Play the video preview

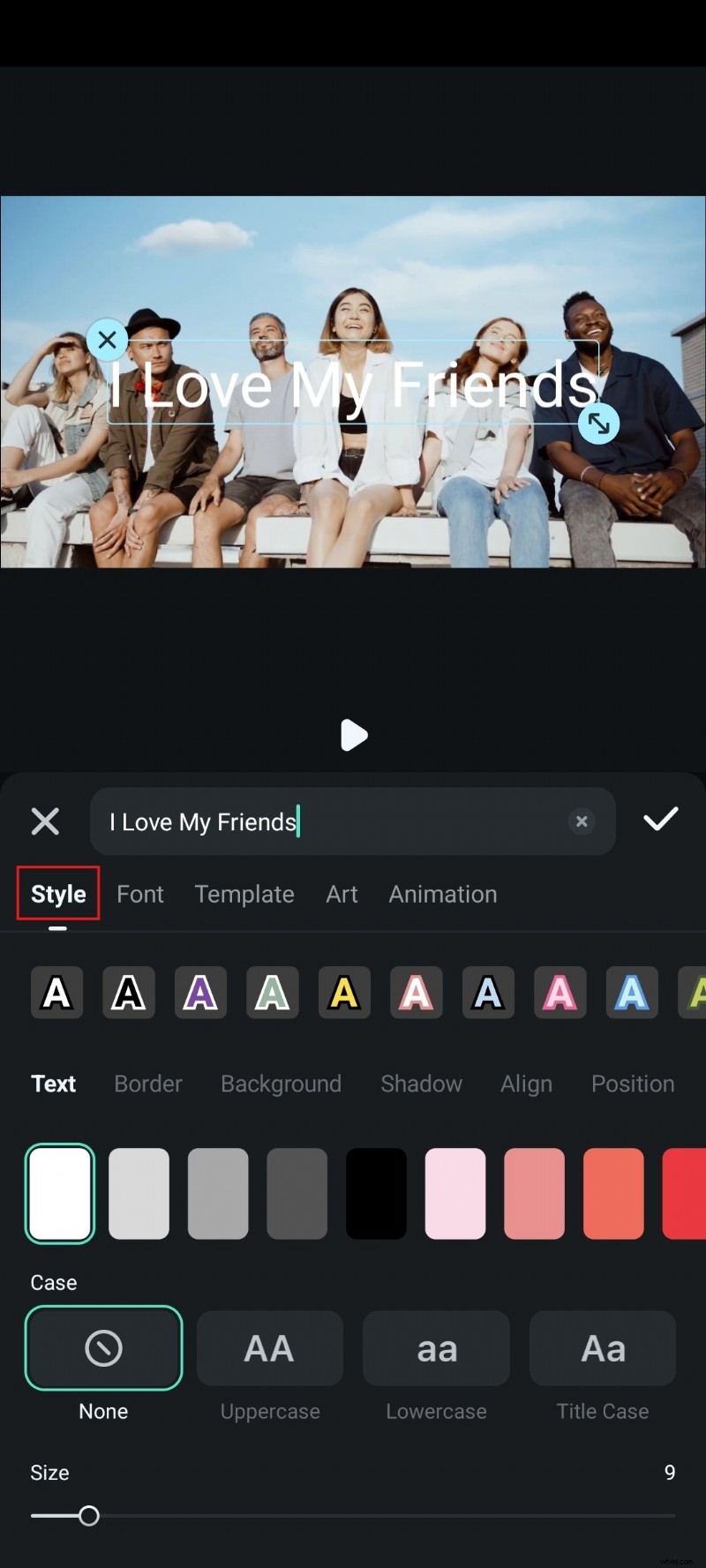[x=354, y=735]
